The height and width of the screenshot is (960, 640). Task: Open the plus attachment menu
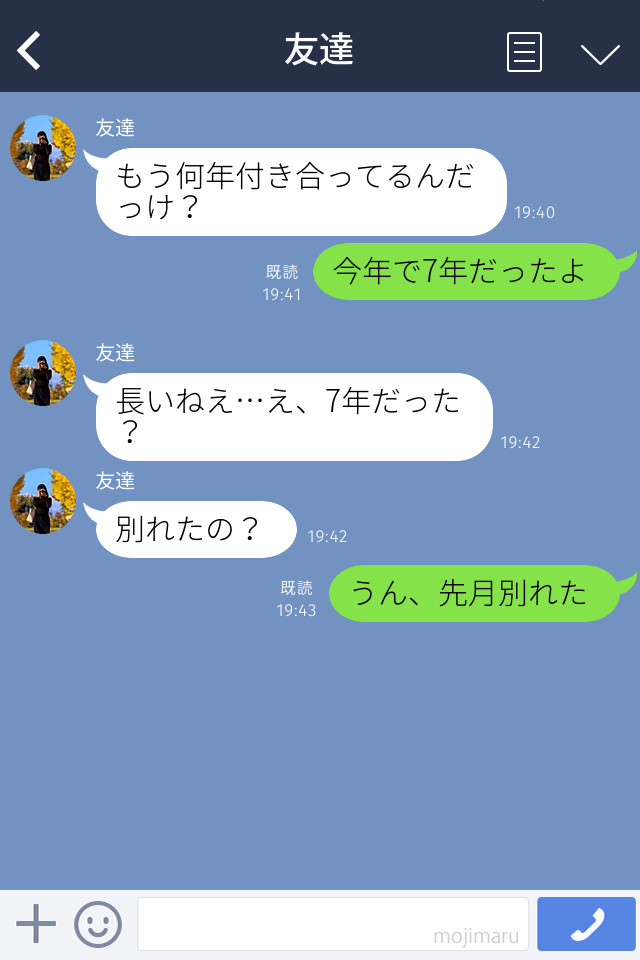36,924
